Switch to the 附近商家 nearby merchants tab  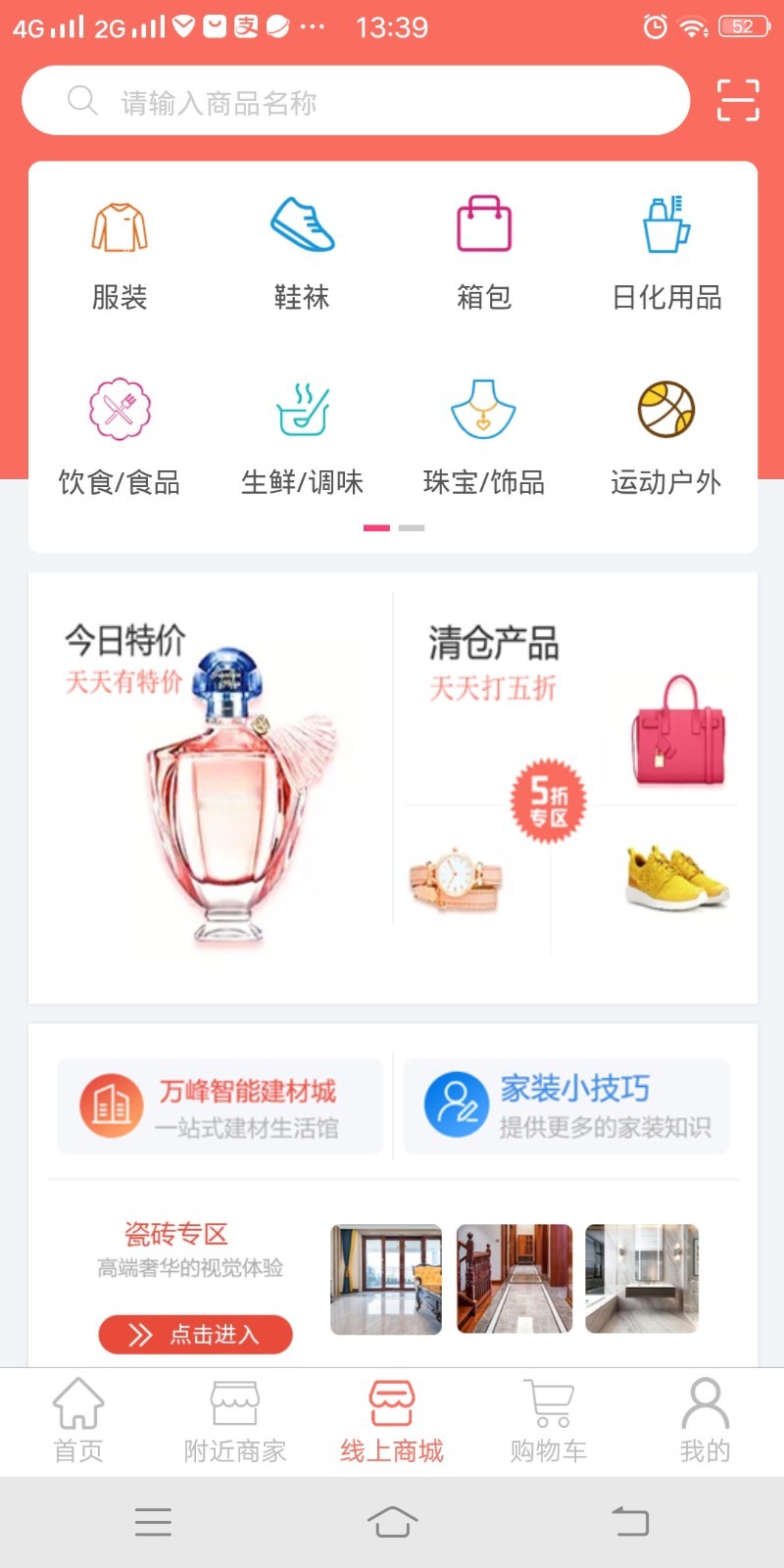(235, 1421)
